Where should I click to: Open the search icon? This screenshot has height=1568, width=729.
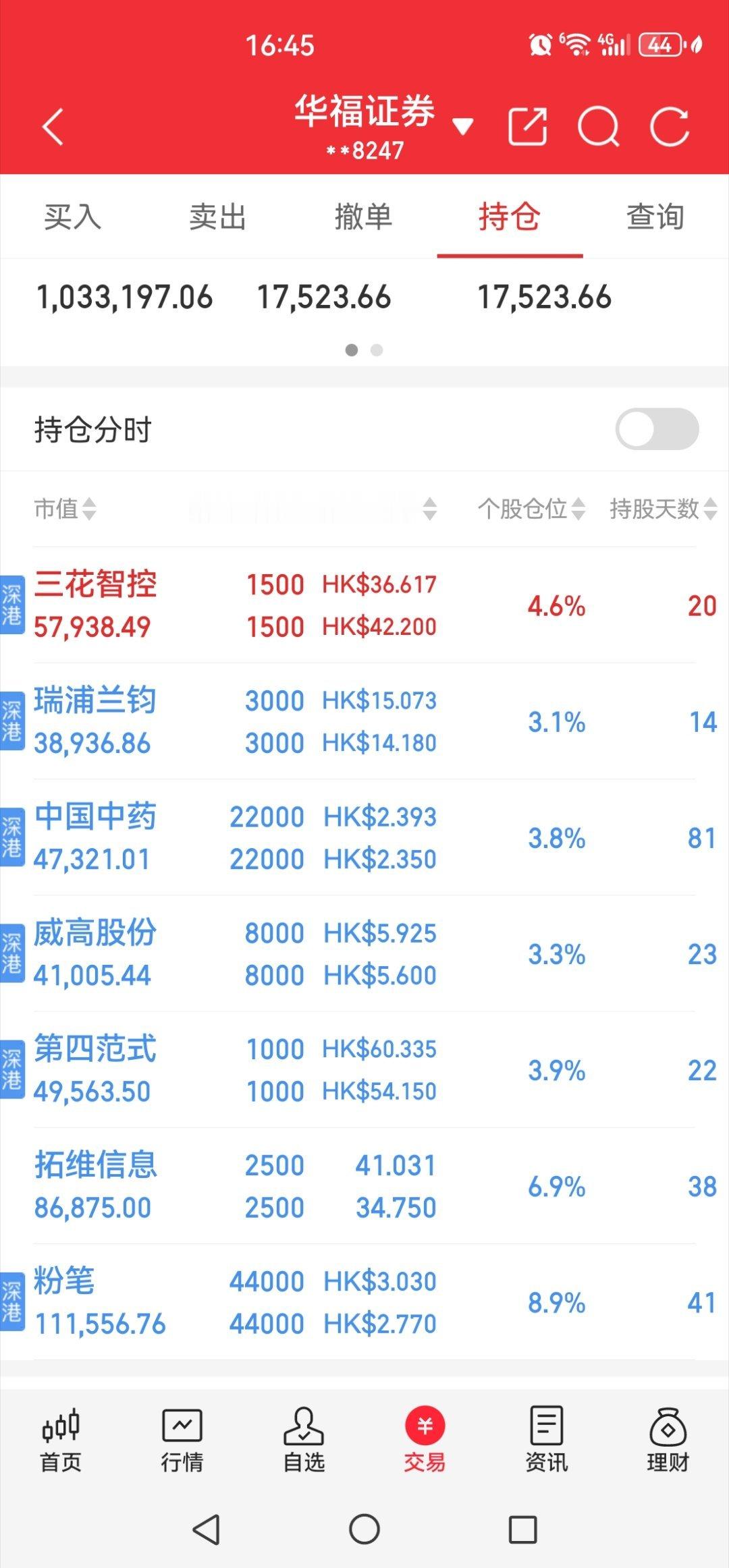click(599, 126)
